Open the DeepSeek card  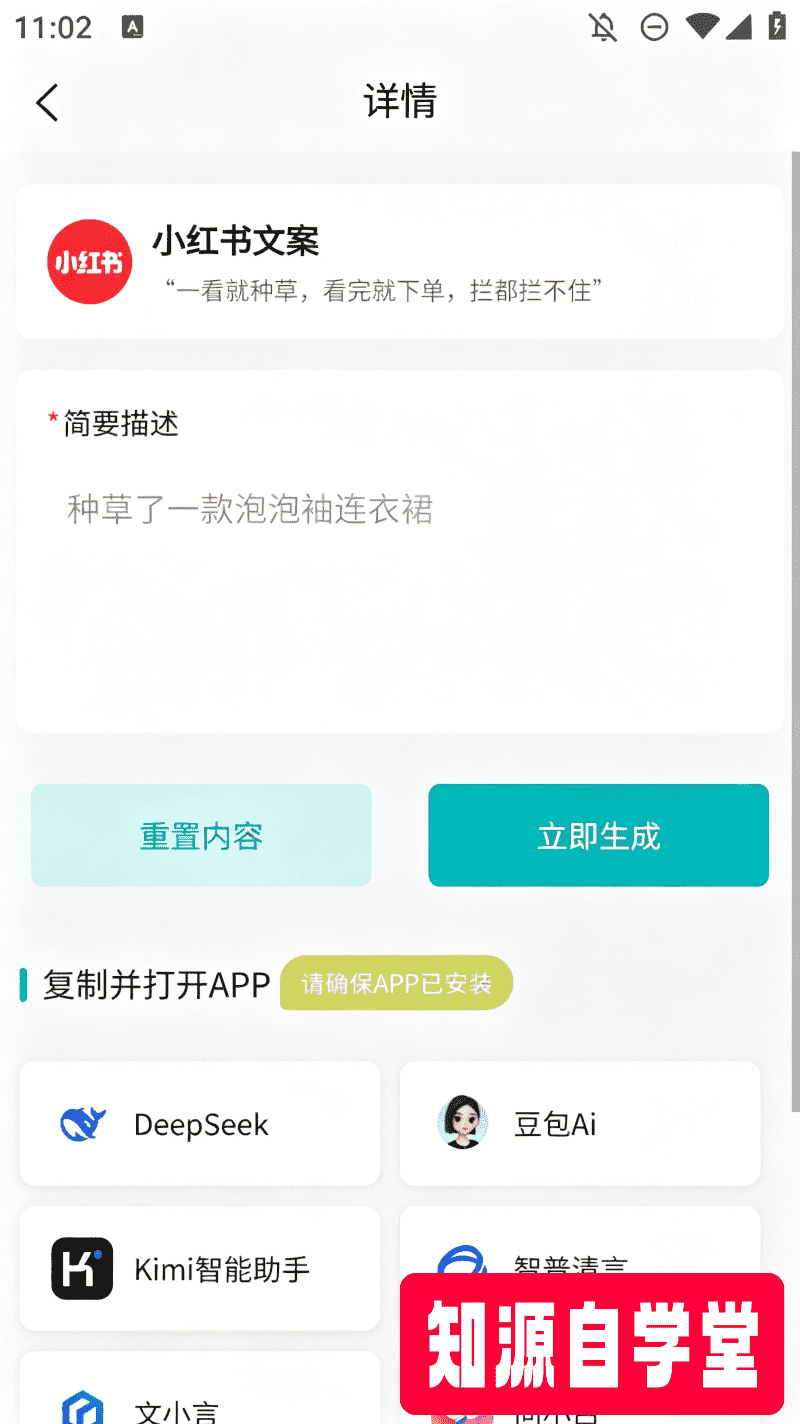click(x=199, y=1124)
